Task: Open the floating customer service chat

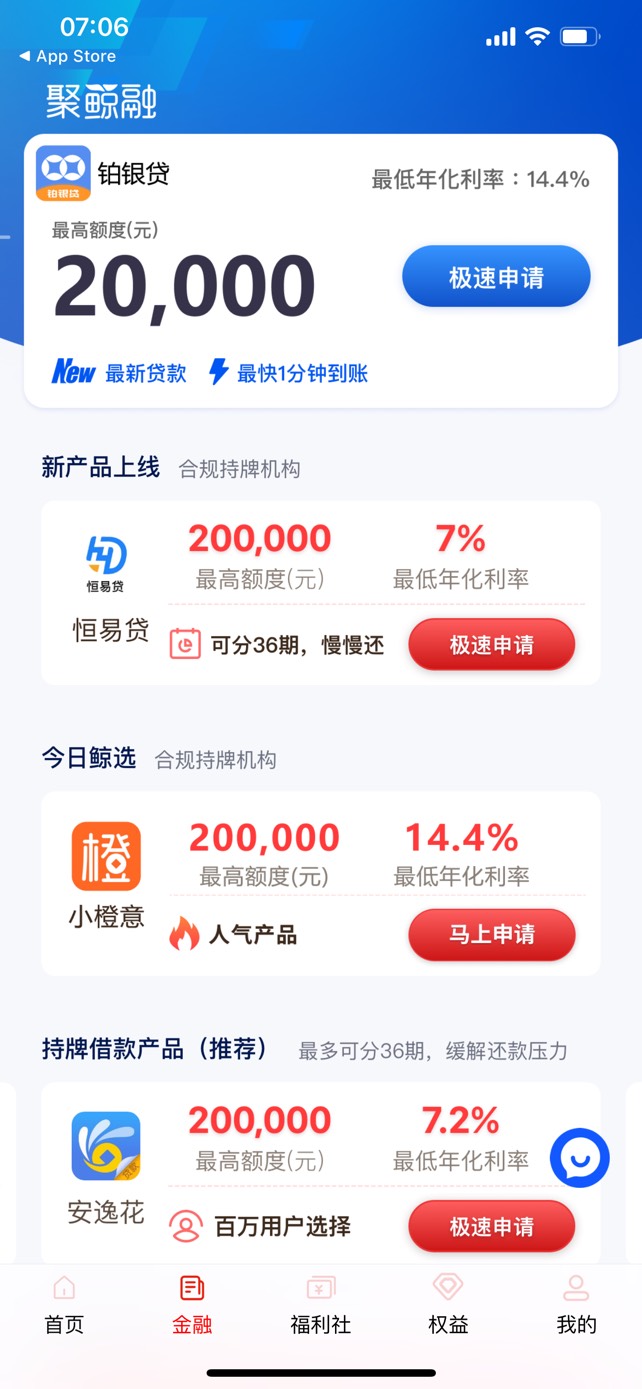Action: pos(580,1158)
